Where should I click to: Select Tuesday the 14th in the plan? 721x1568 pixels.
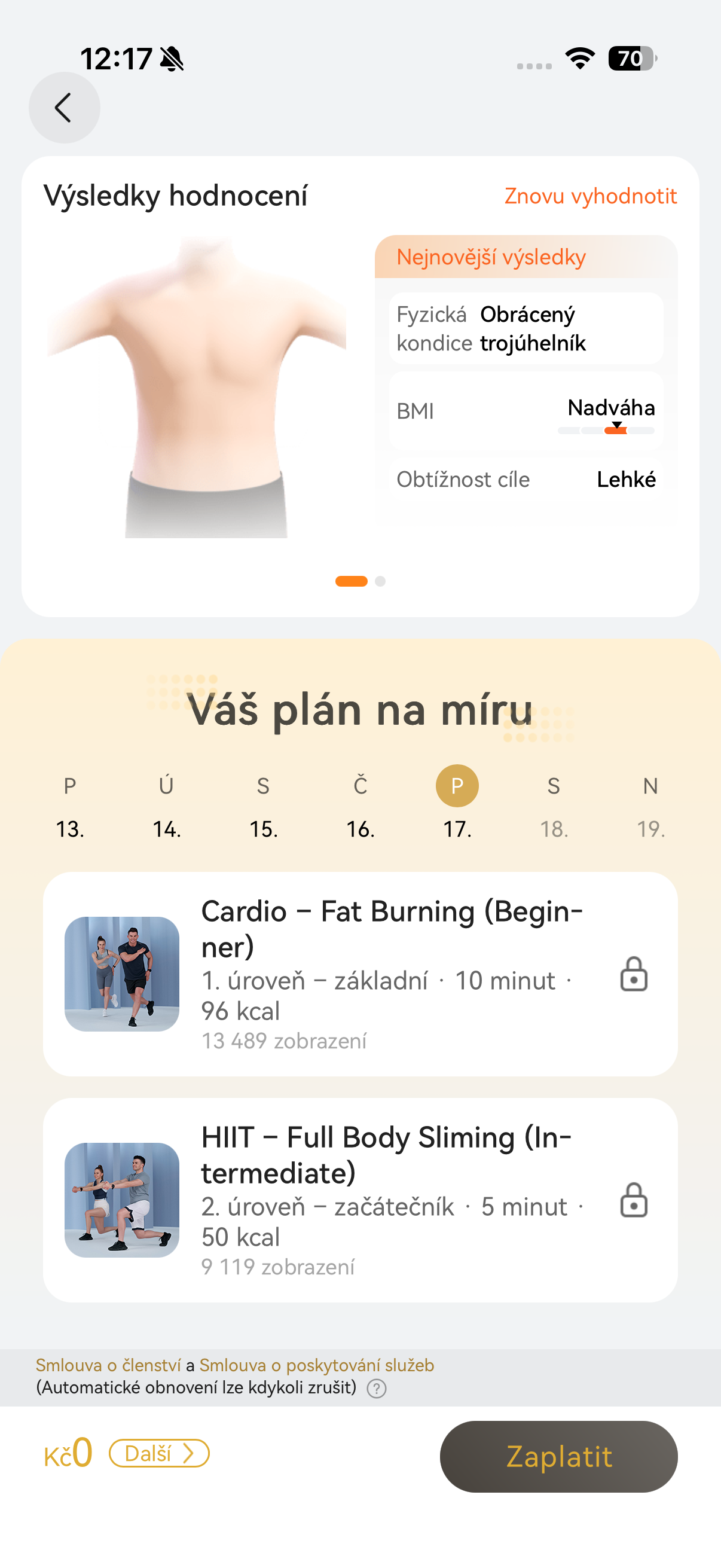pyautogui.click(x=167, y=807)
